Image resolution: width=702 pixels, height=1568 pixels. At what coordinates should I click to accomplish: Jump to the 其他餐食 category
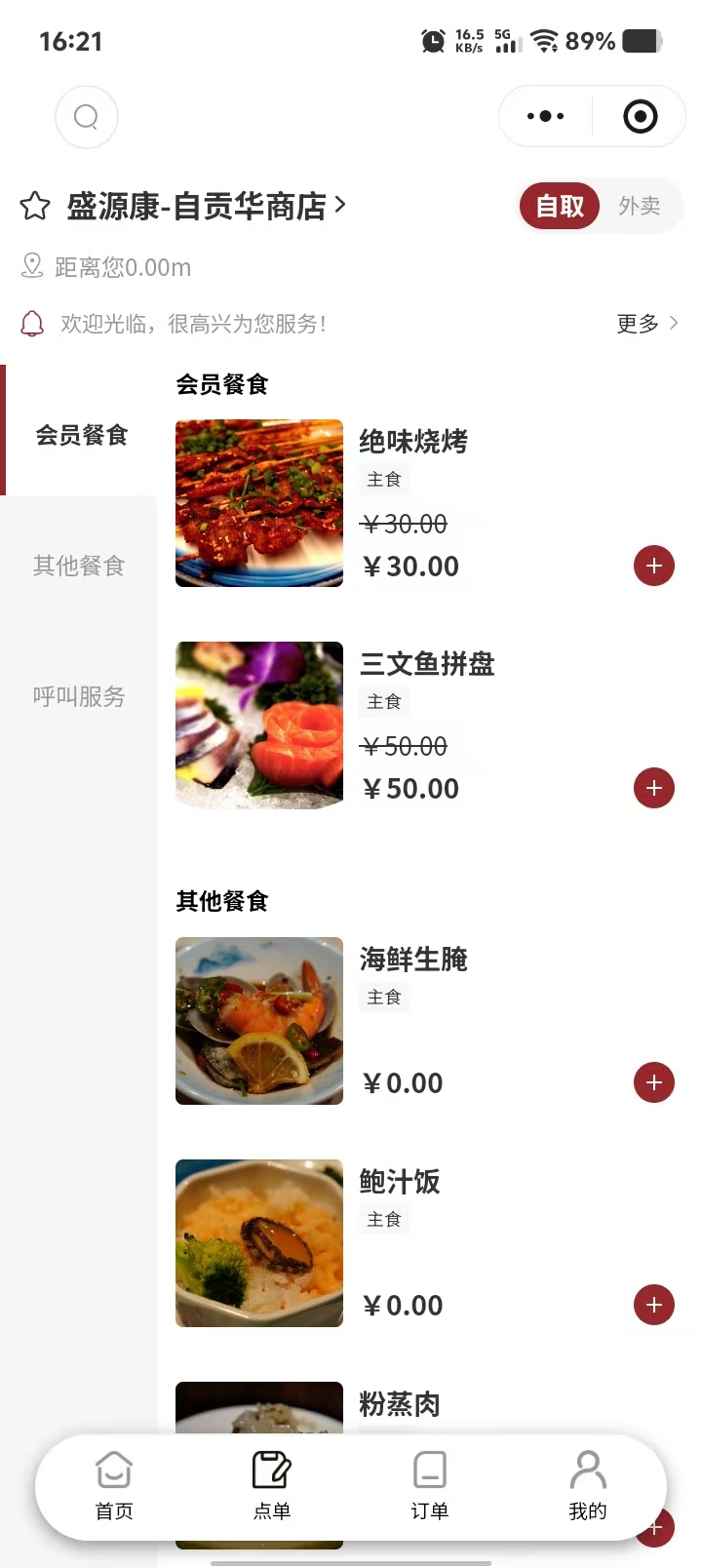point(79,566)
